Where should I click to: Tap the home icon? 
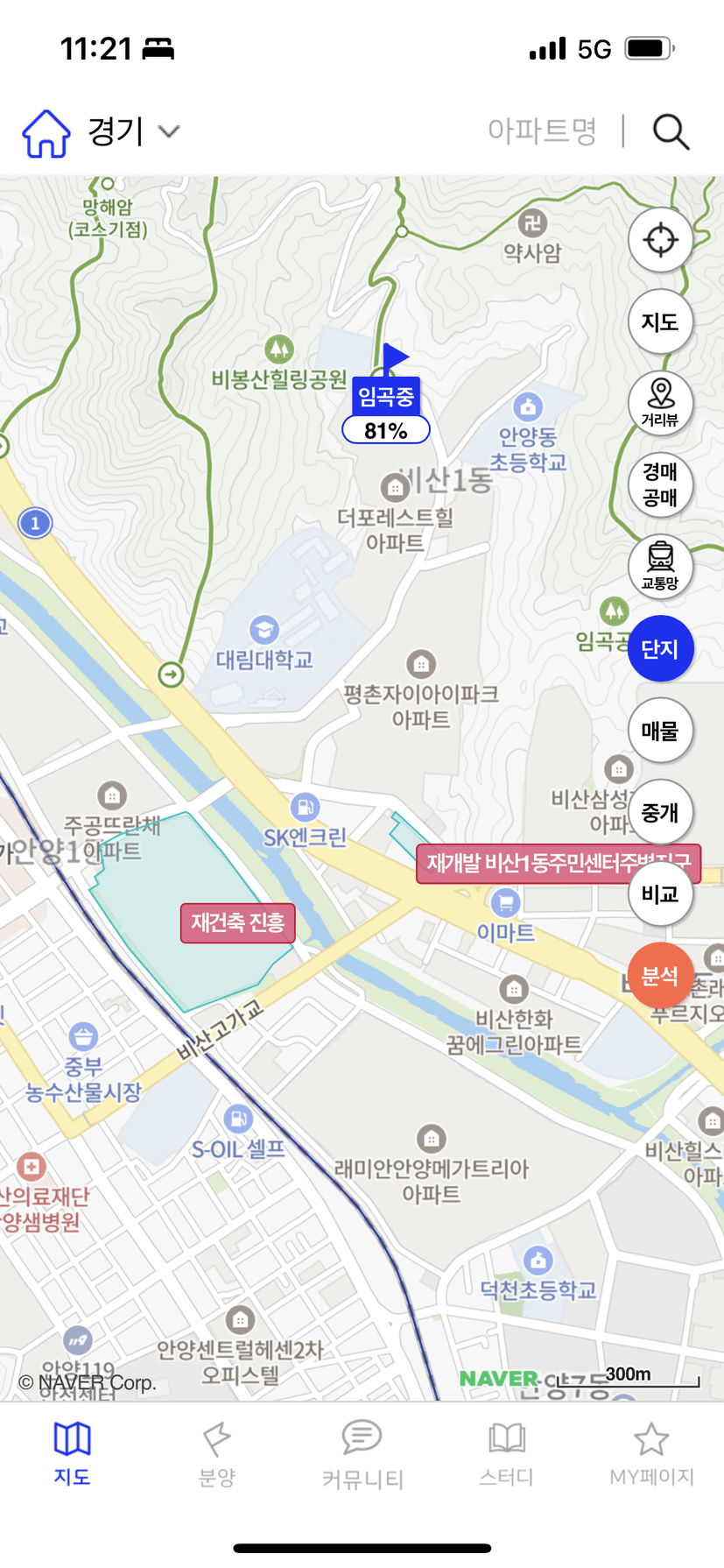point(46,133)
